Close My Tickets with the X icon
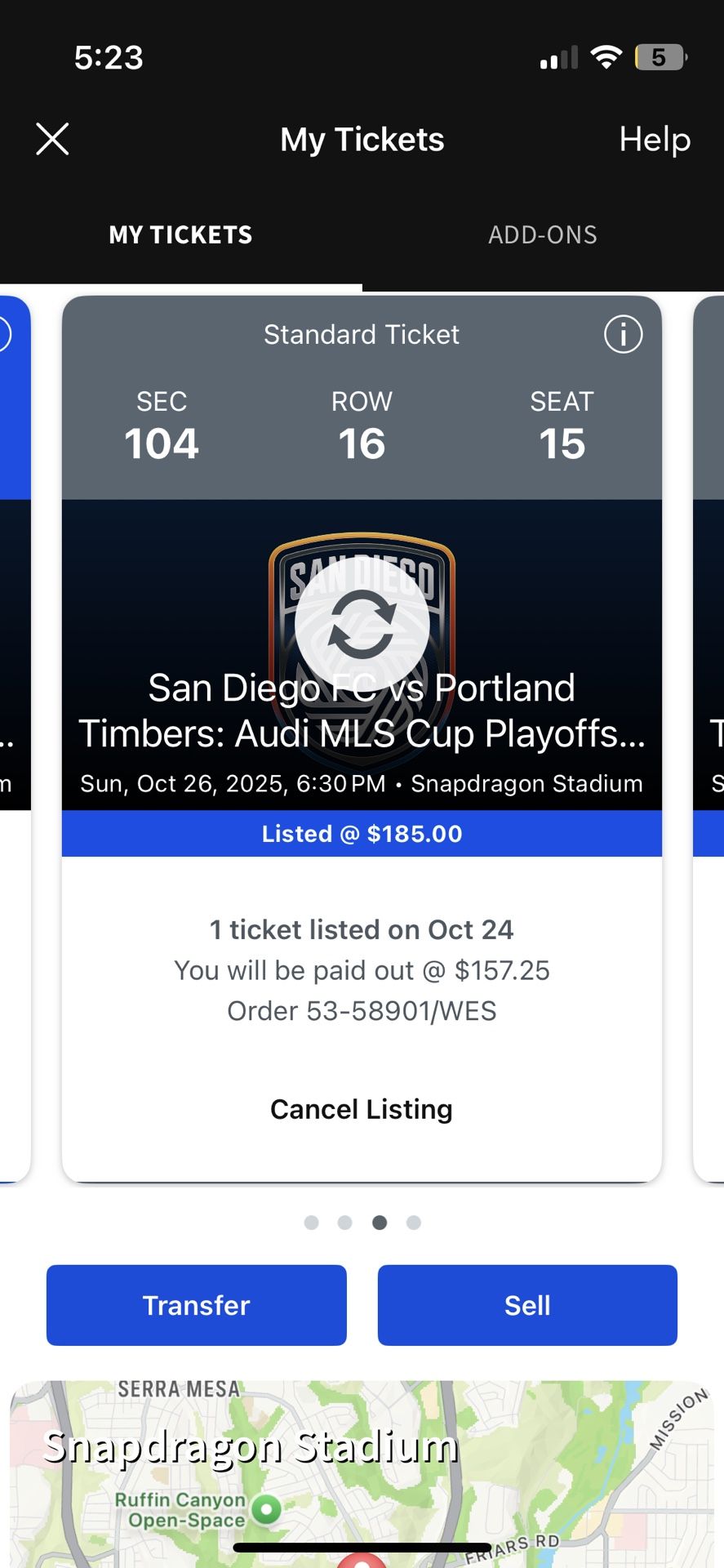This screenshot has width=724, height=1568. pos(52,139)
